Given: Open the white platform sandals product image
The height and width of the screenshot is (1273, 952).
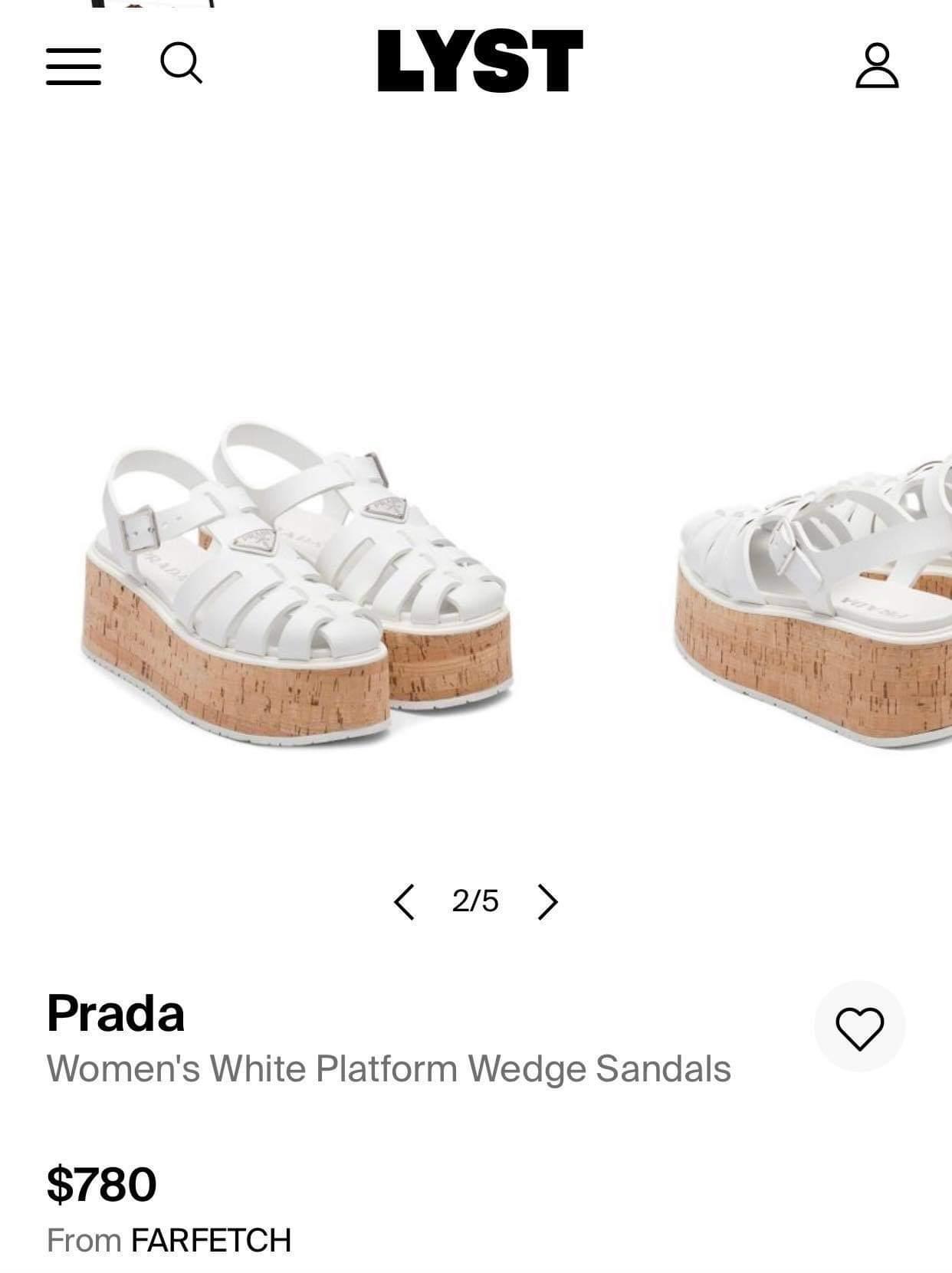Looking at the screenshot, I should (x=299, y=582).
